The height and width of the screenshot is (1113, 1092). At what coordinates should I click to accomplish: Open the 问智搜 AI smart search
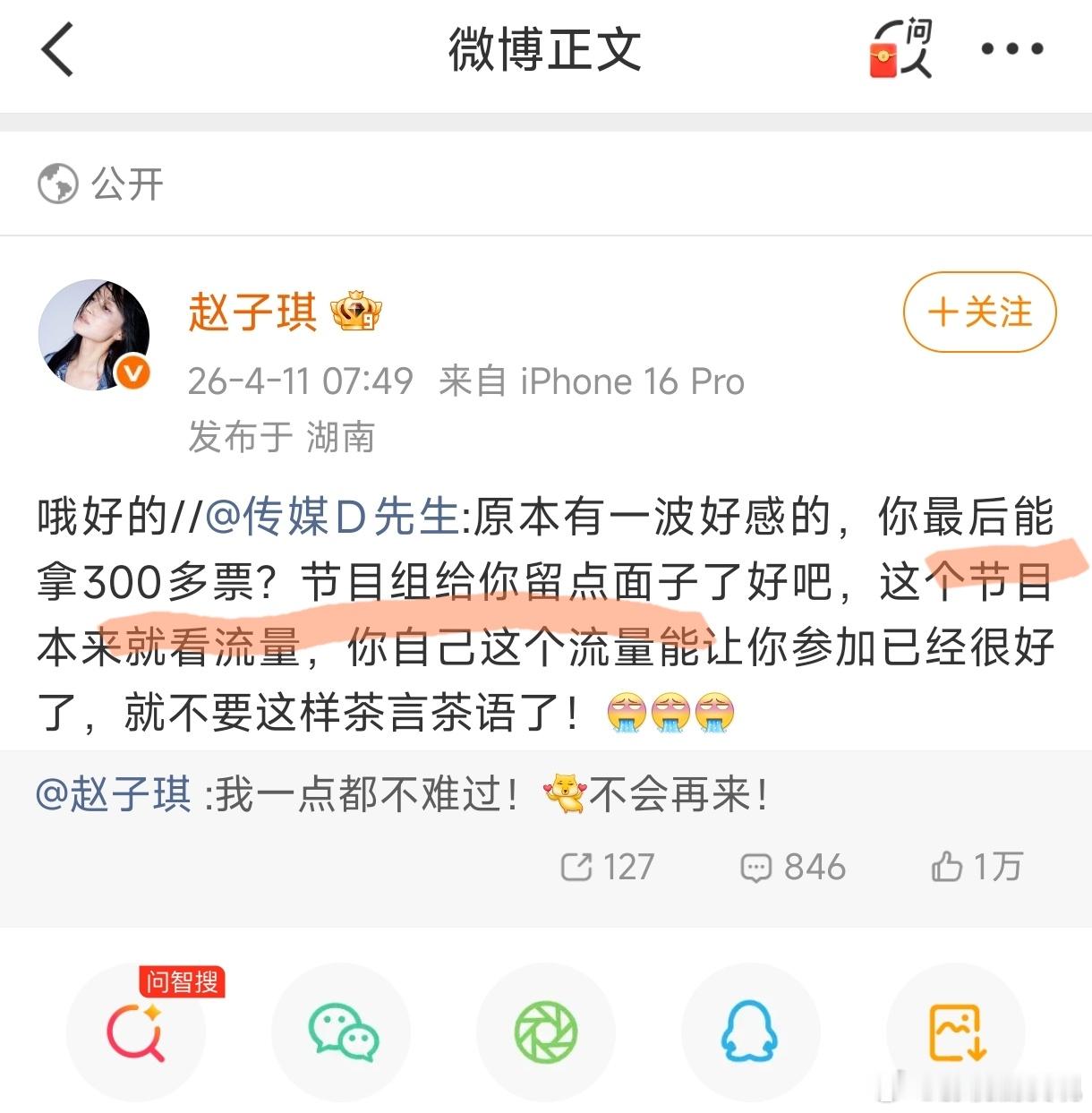pos(136,1032)
